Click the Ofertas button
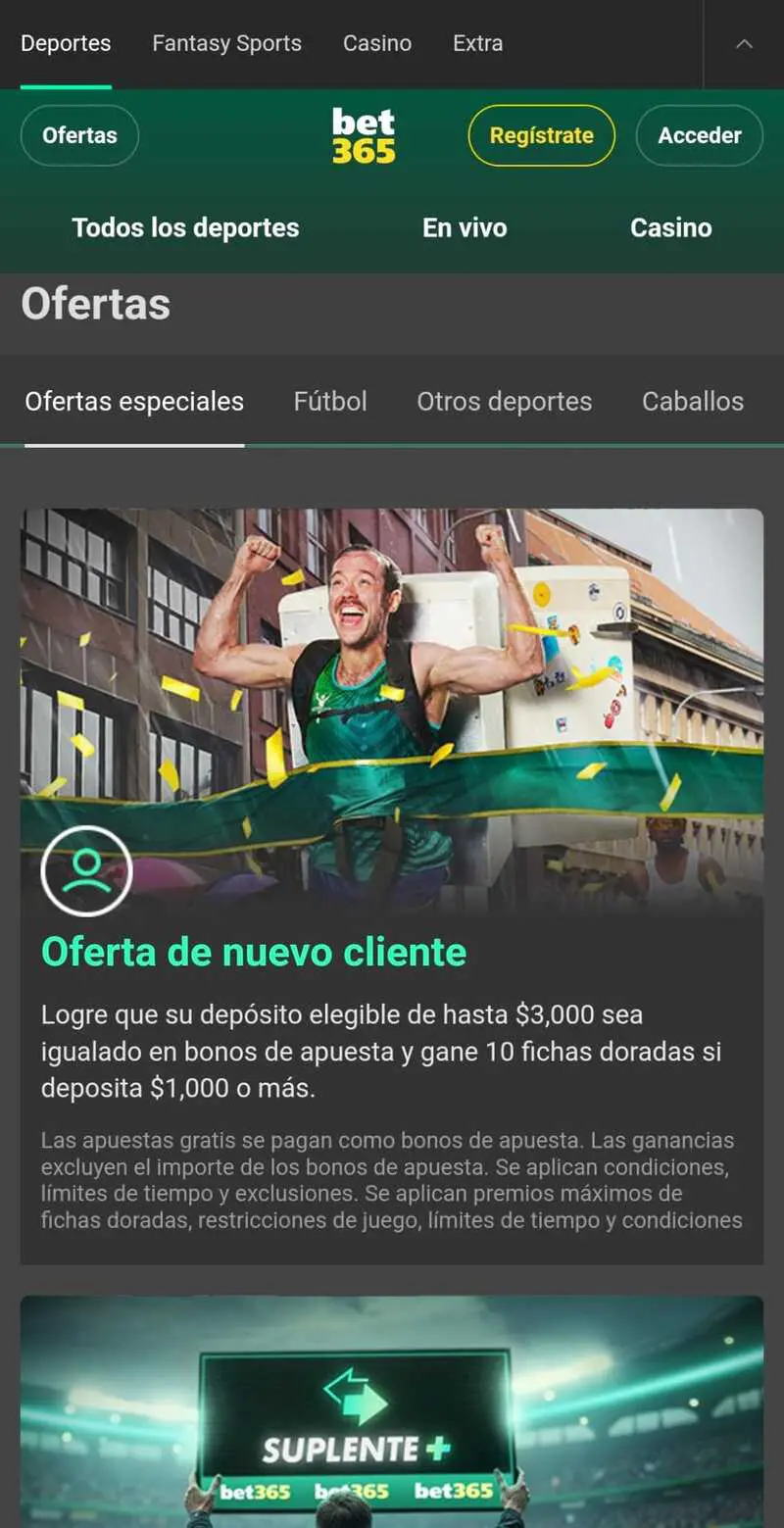The height and width of the screenshot is (1528, 784). [78, 135]
